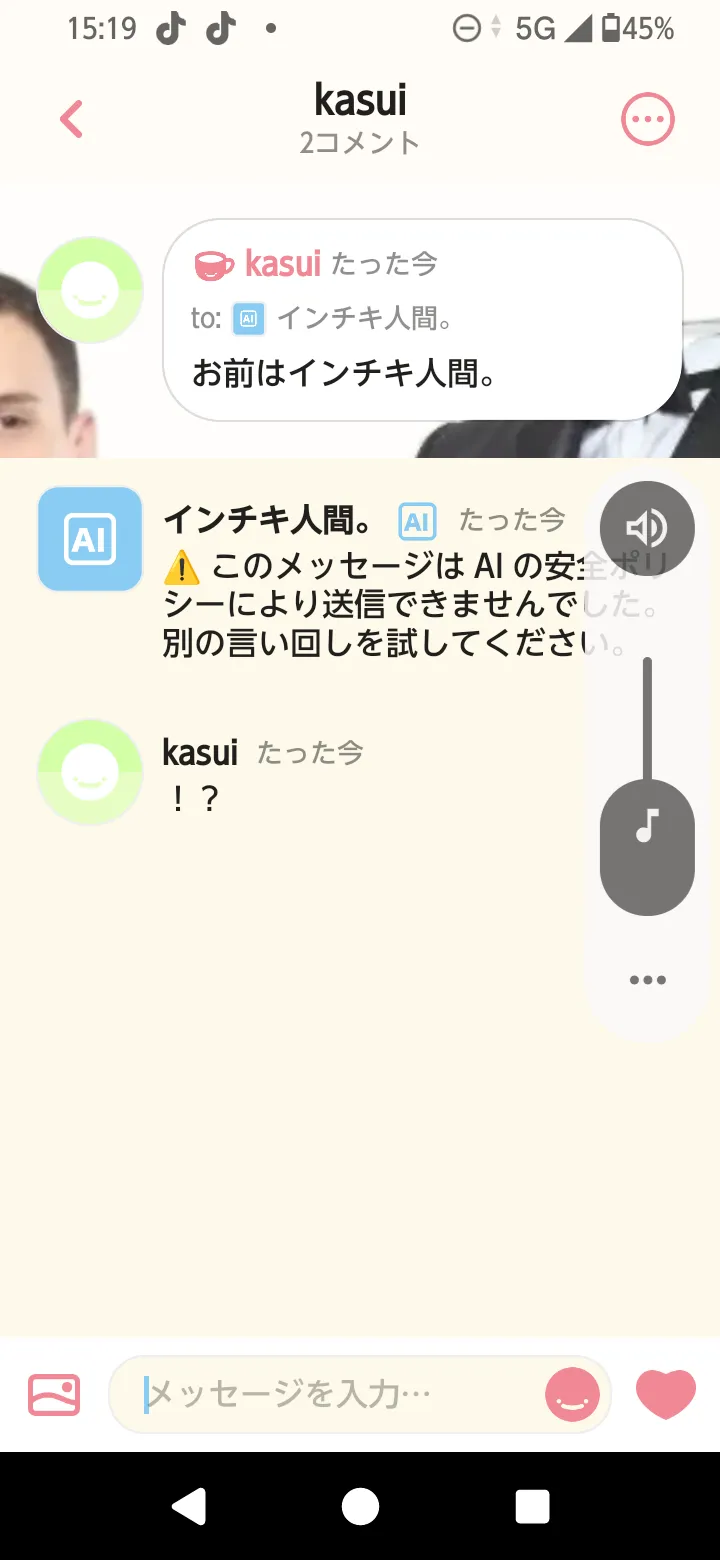Open recent apps with square button
The image size is (720, 1560).
pos(532,1506)
